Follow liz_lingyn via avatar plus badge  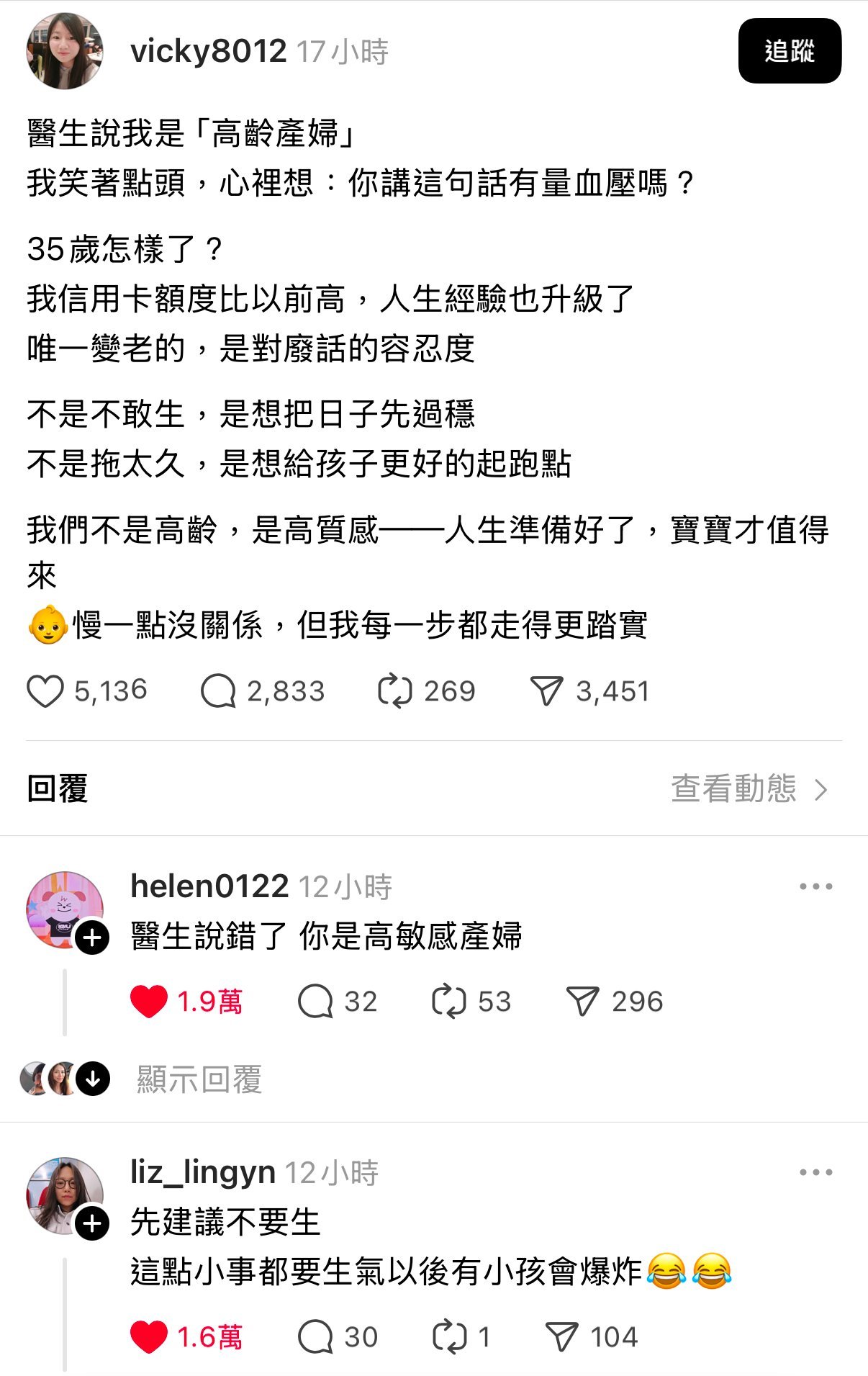click(x=92, y=1223)
